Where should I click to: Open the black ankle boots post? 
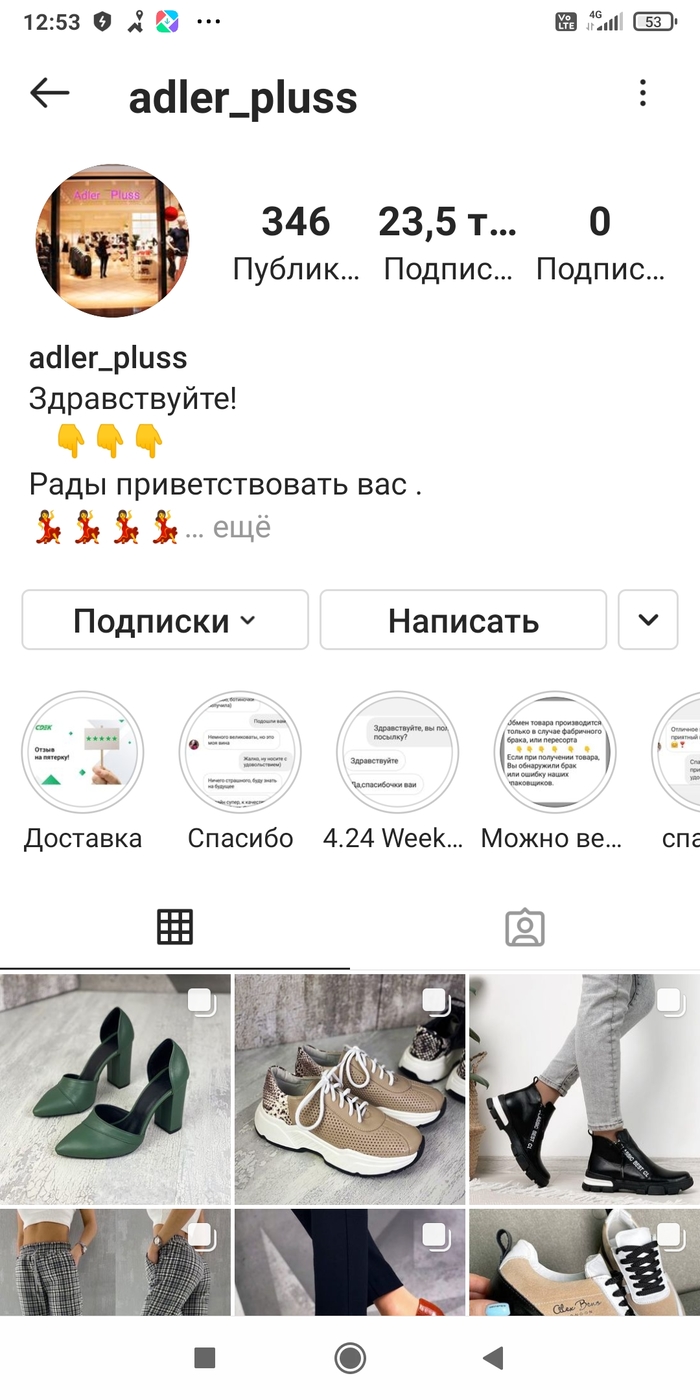click(x=585, y=1089)
